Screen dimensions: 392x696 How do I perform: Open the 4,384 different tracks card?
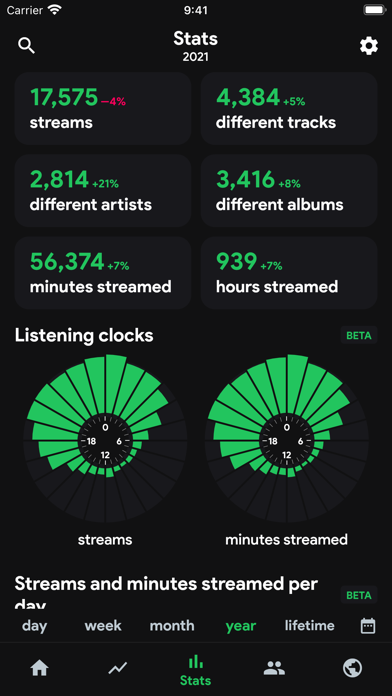[289, 108]
